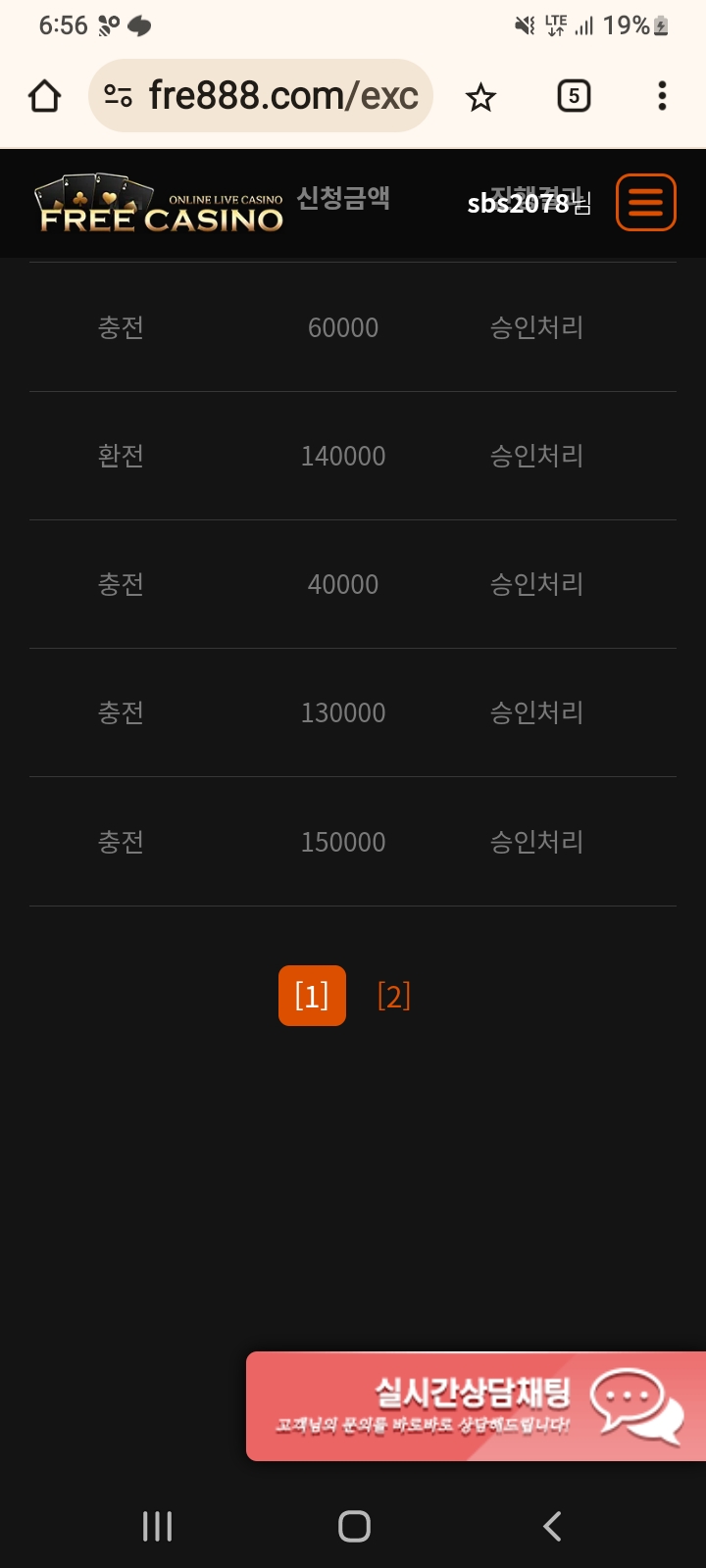Open the browser overflow menu
The image size is (706, 1568).
[662, 96]
